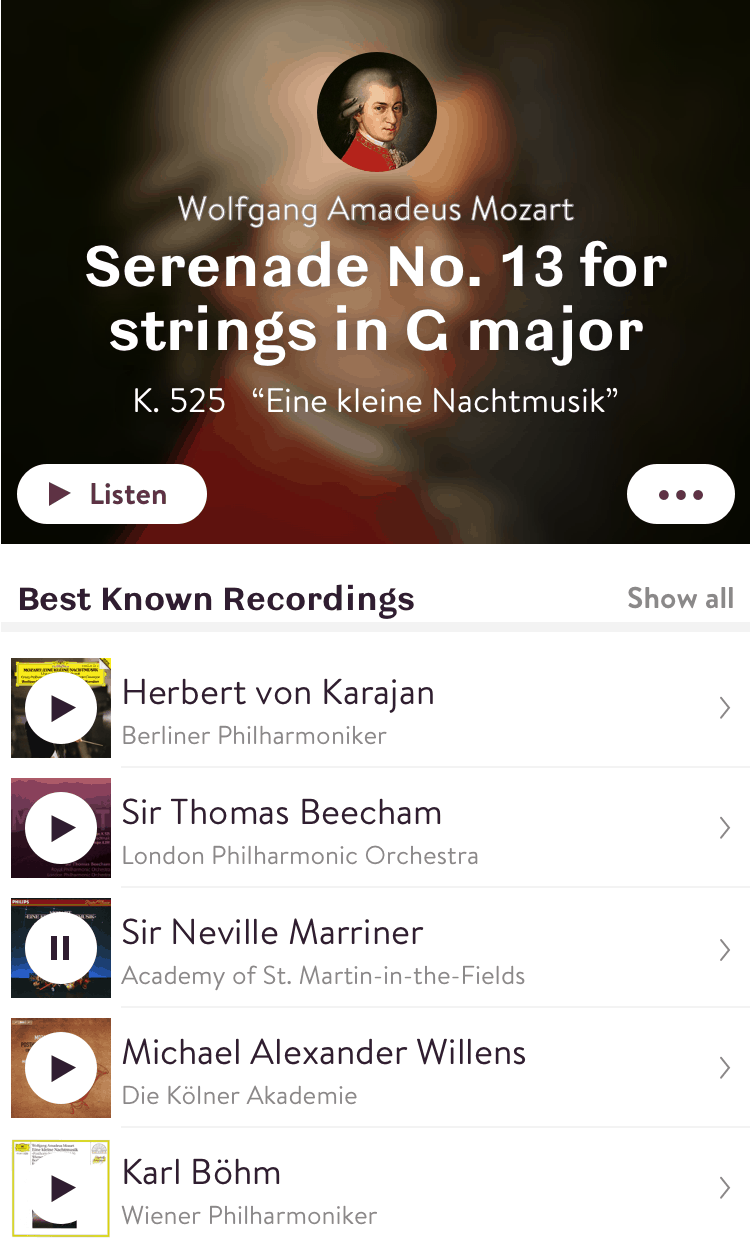Pause the Sir Neville Marriner recording

61,948
